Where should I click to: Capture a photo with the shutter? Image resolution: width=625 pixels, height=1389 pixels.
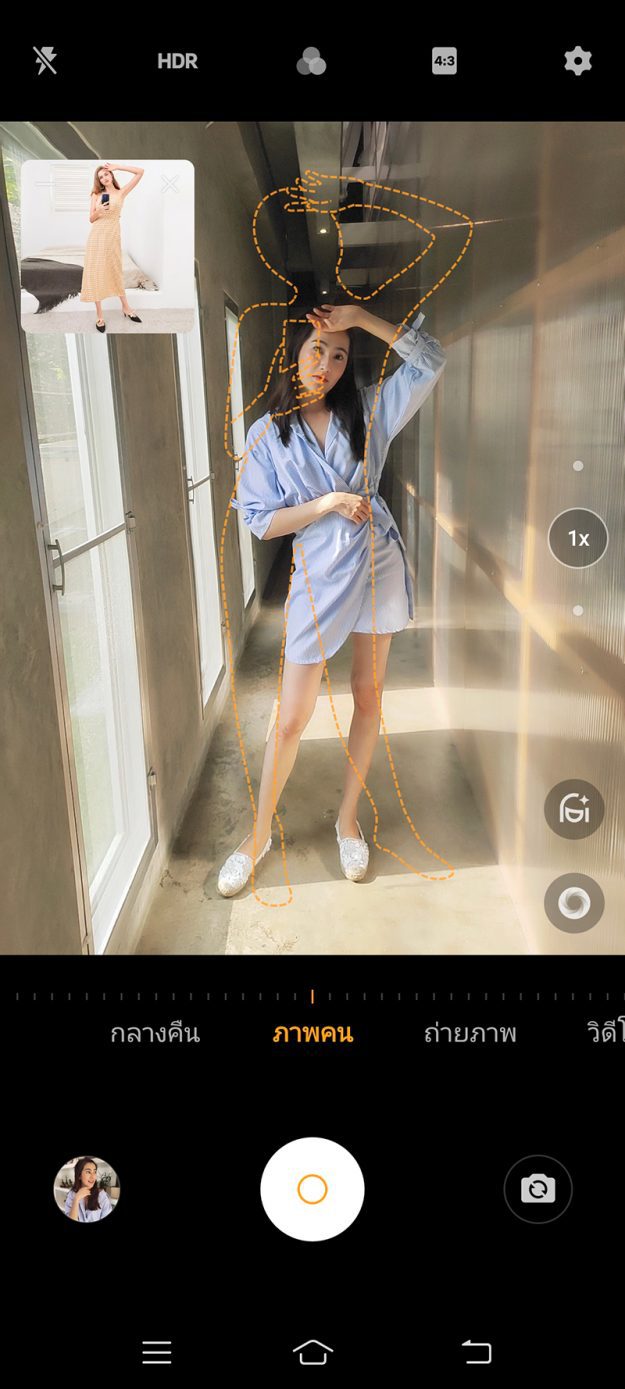[x=312, y=1189]
